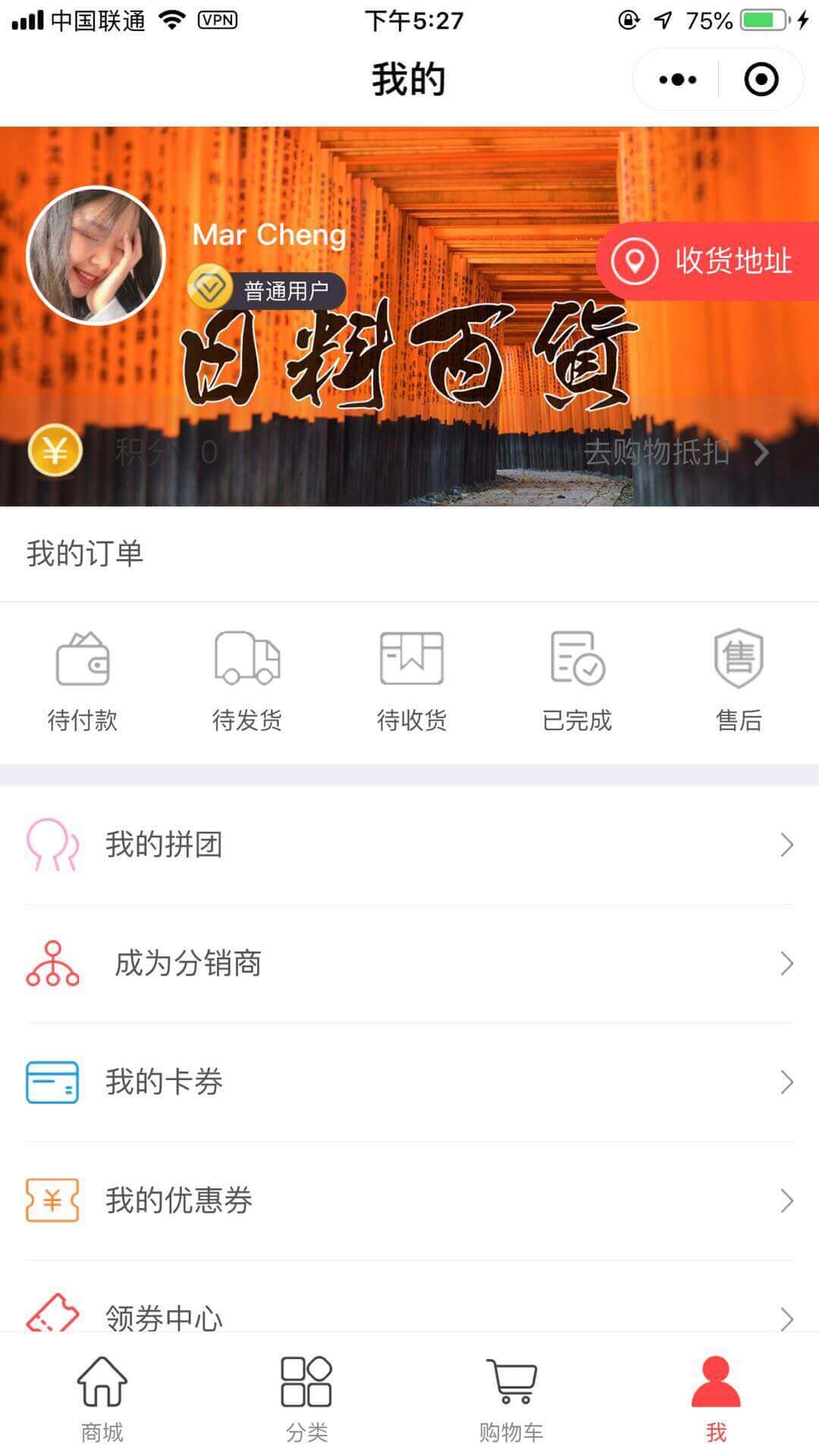Switch to the 商城 mall tab
Viewport: 819px width, 1456px height.
pyautogui.click(x=102, y=1398)
